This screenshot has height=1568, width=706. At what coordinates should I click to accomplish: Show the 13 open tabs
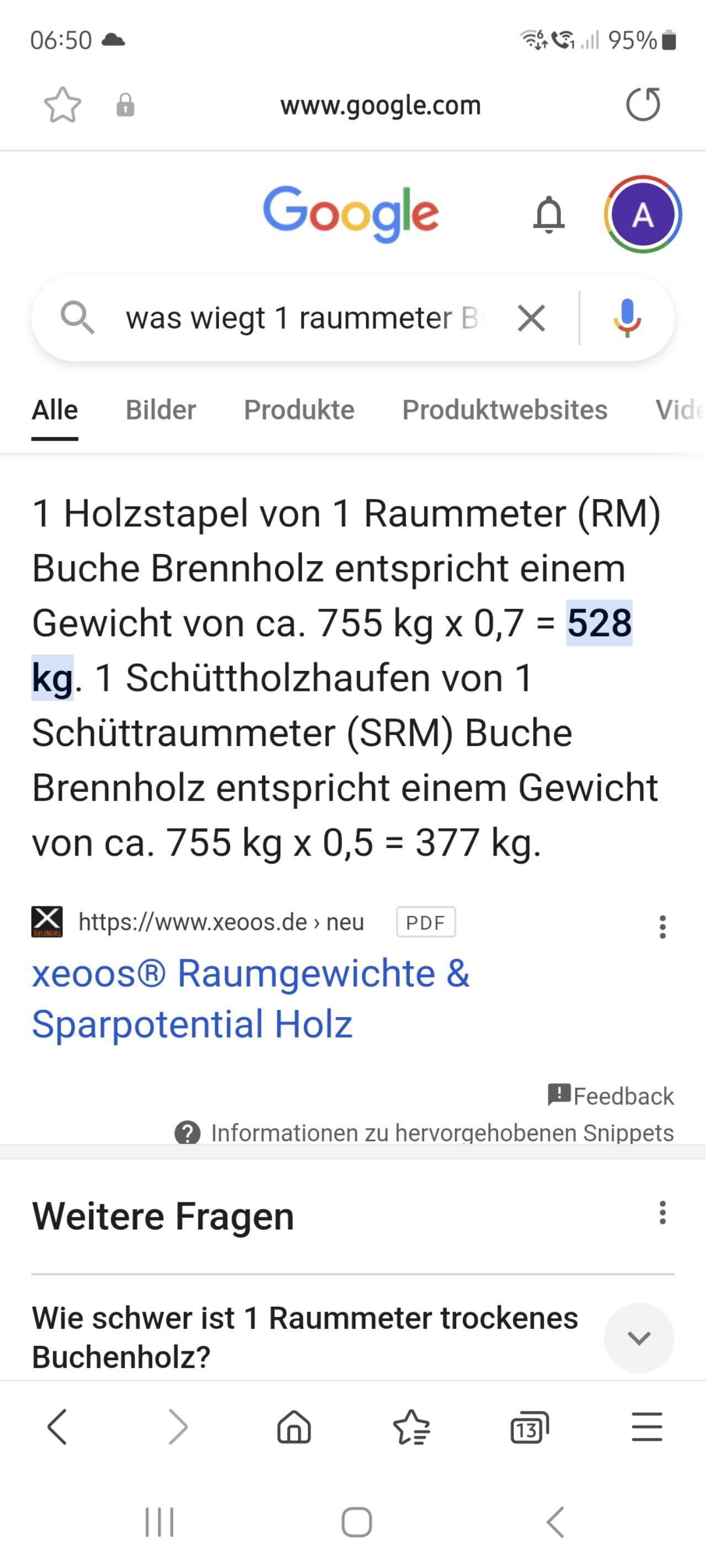pyautogui.click(x=529, y=1427)
